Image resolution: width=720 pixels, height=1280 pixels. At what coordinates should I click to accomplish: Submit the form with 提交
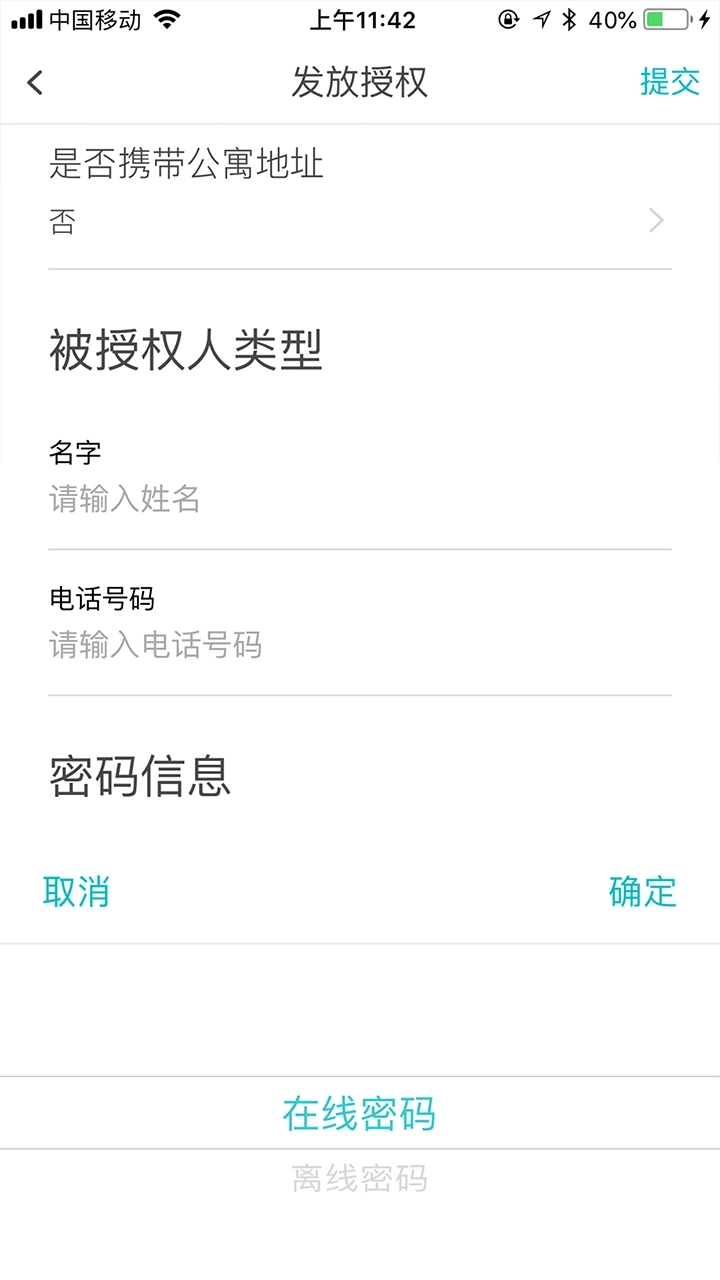pos(671,82)
